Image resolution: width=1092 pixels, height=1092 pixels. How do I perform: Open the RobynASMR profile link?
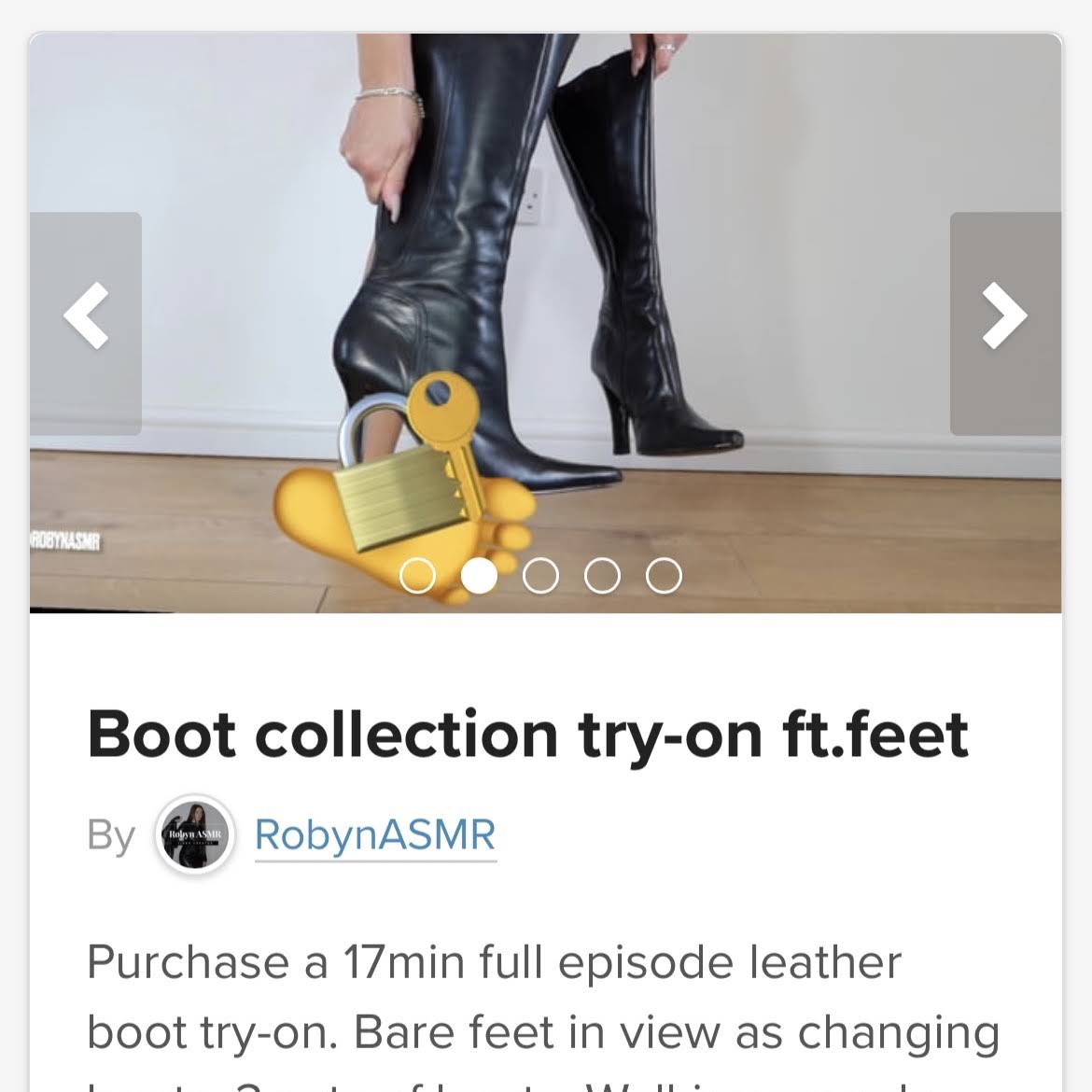click(x=374, y=834)
